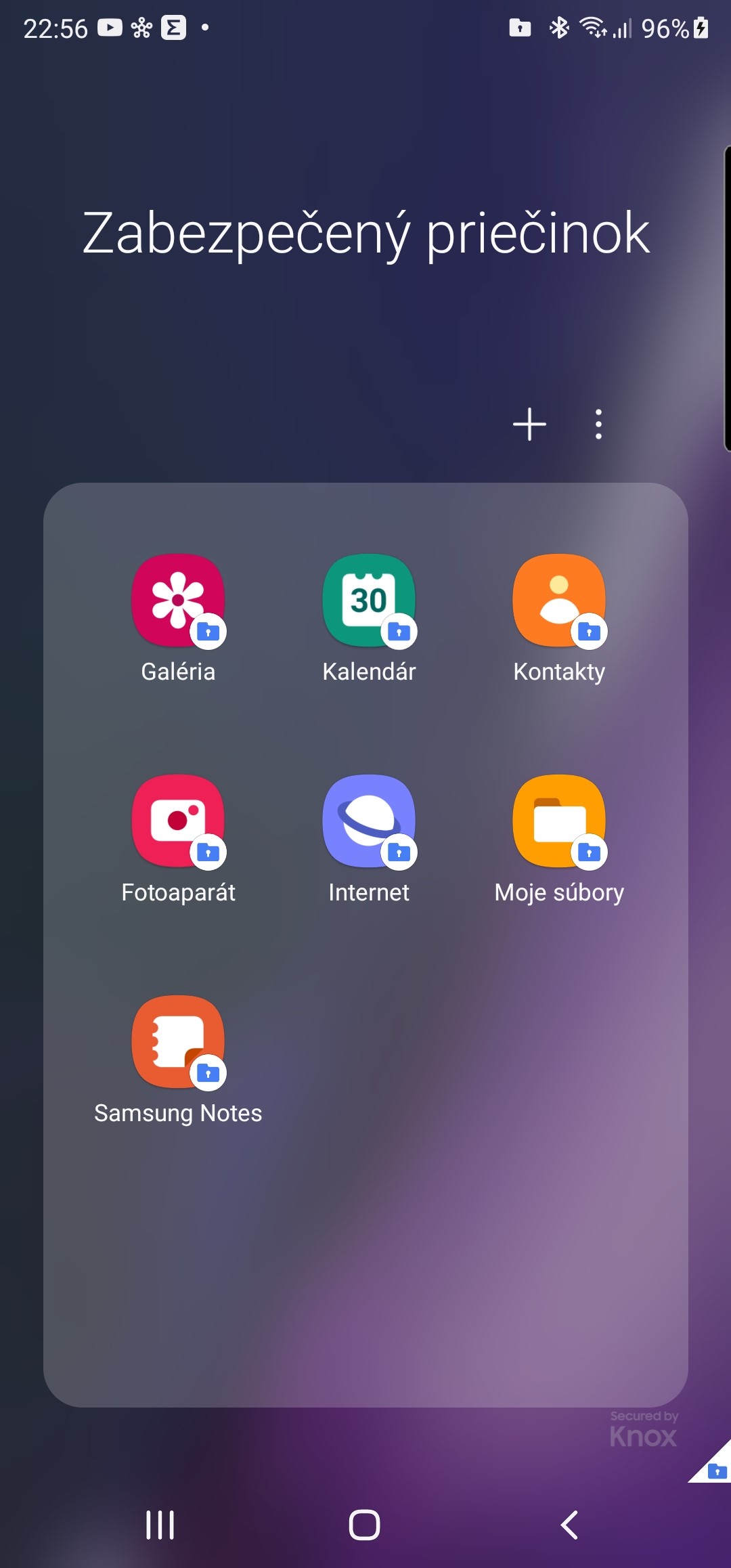Go back using the navigation bar
Image resolution: width=731 pixels, height=1568 pixels.
pos(569,1525)
